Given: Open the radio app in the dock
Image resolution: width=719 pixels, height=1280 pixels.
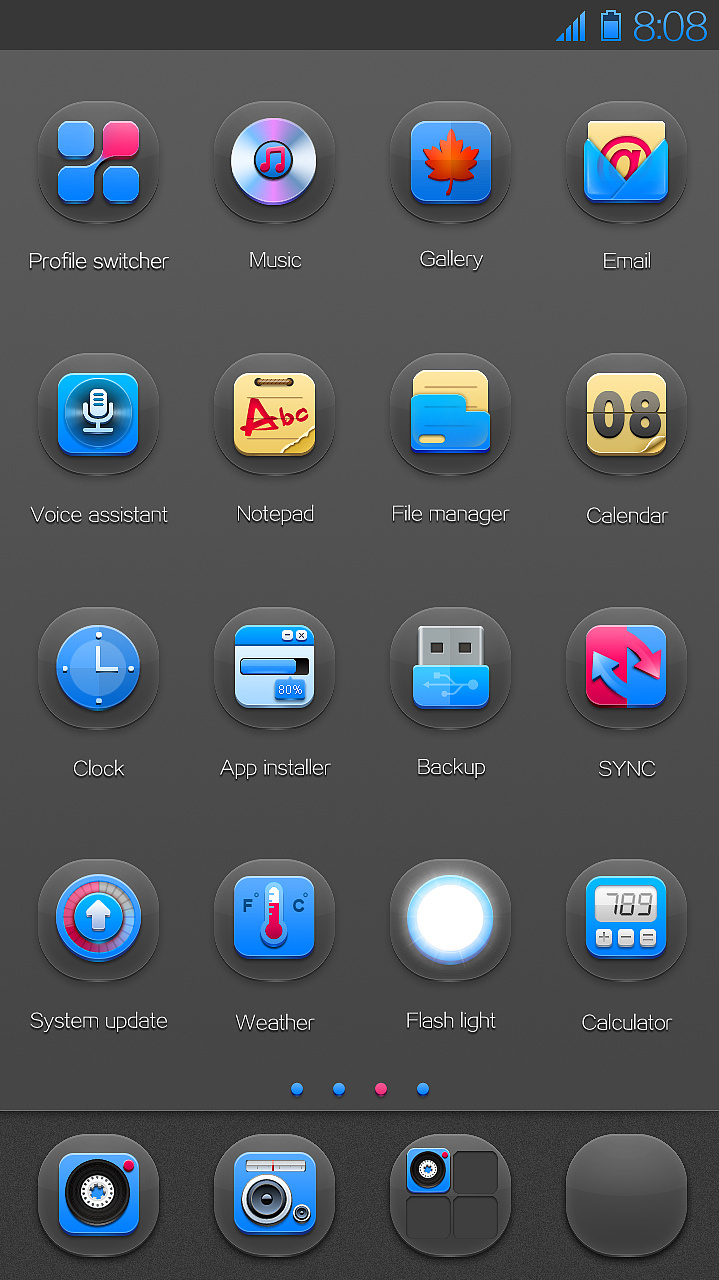Looking at the screenshot, I should tap(274, 1194).
